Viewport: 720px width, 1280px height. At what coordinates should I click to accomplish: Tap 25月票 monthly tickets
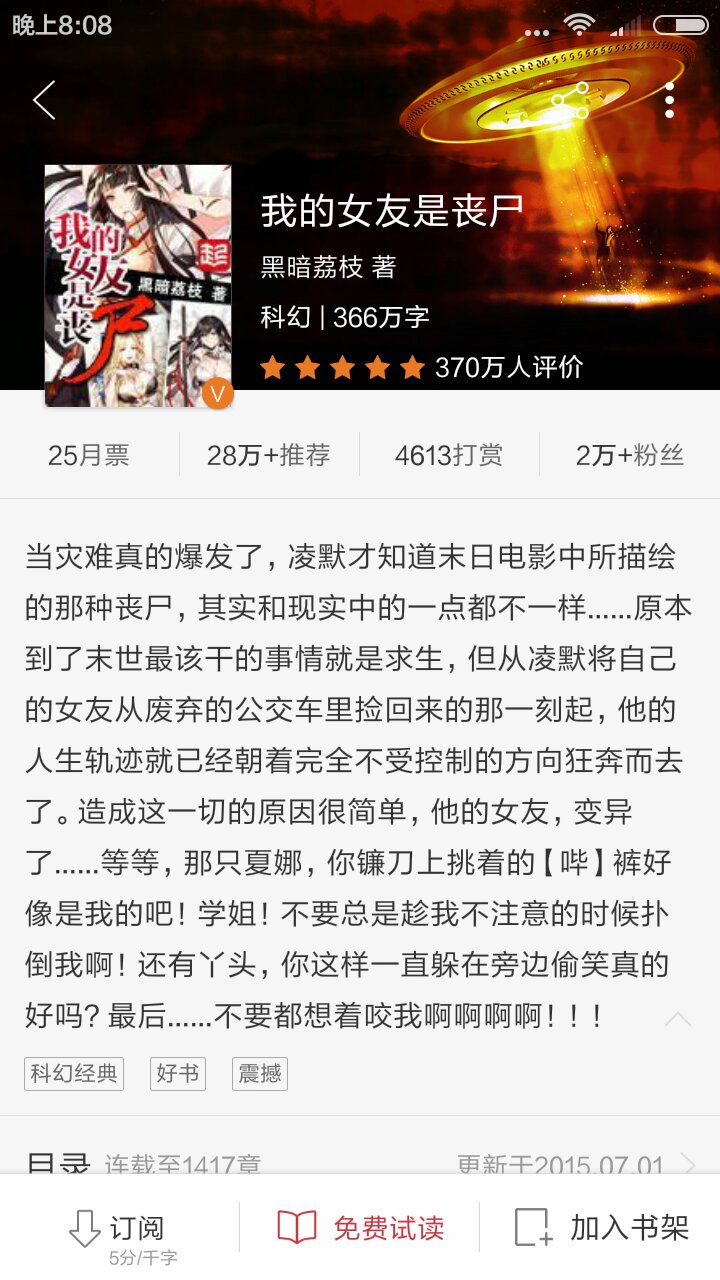[x=89, y=456]
